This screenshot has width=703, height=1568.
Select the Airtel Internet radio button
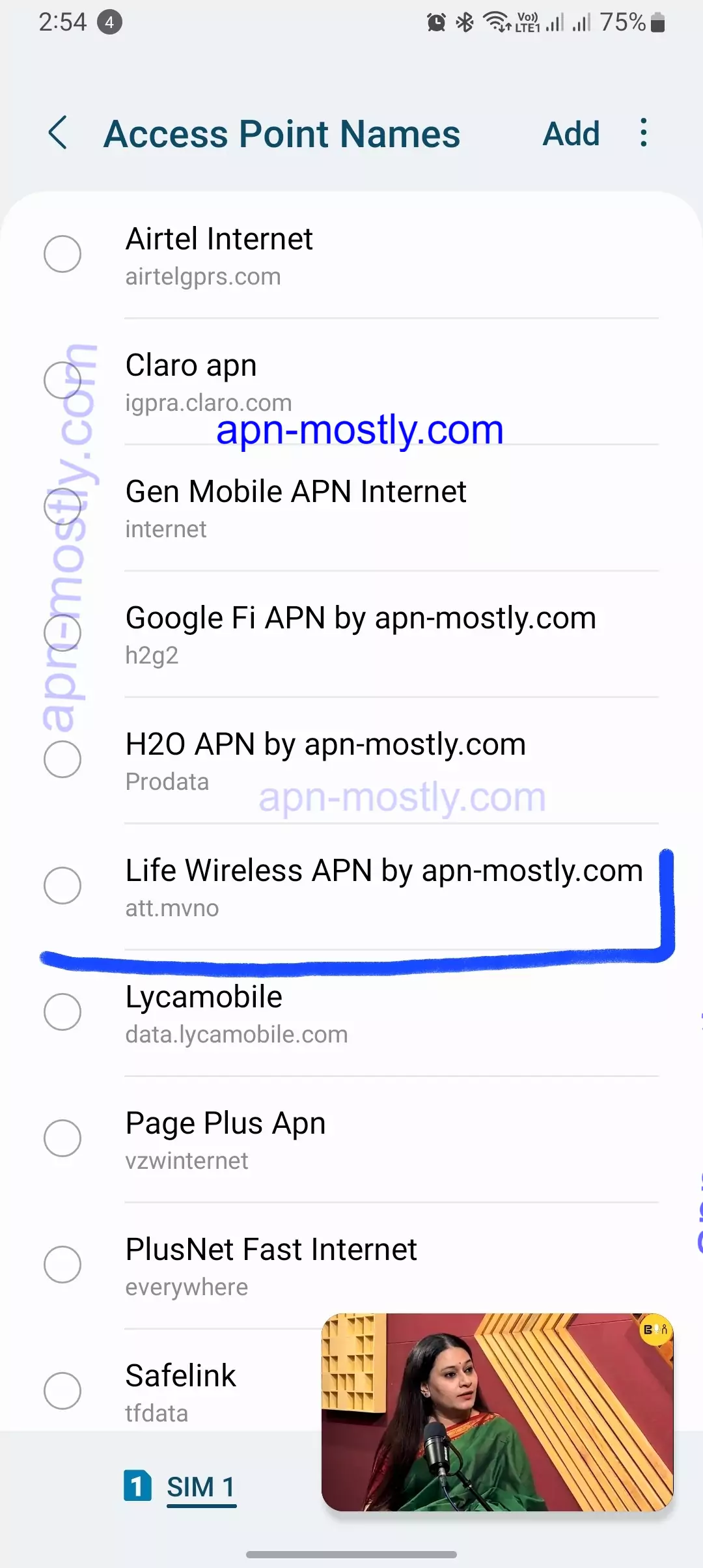point(62,254)
